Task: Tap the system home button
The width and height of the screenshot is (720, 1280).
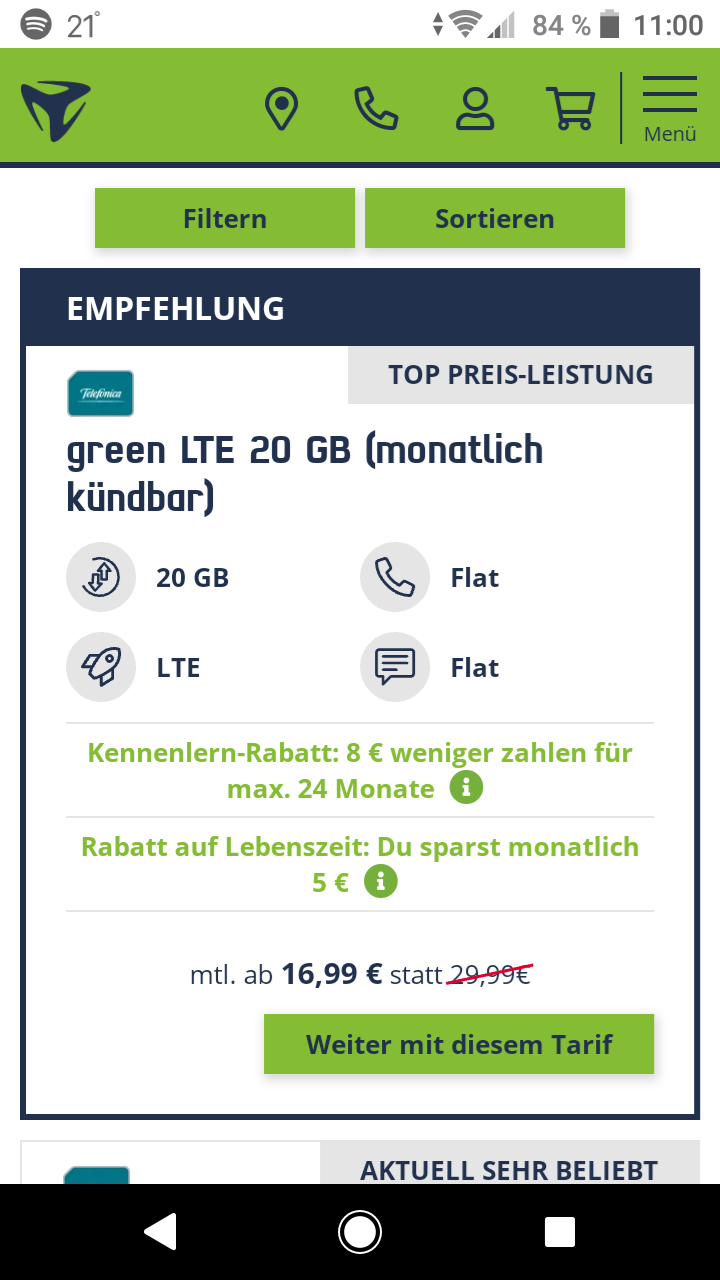Action: coord(360,1232)
